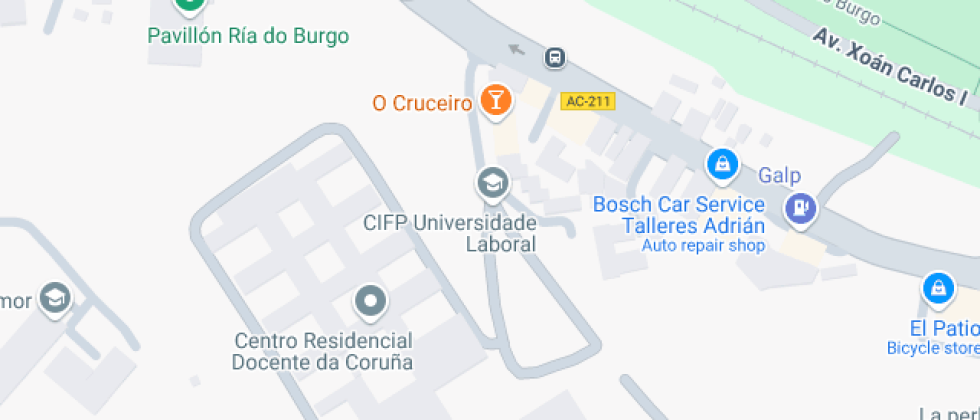Select the Pavillón Ría do Burgo marker
This screenshot has width=980, height=420.
(x=190, y=6)
